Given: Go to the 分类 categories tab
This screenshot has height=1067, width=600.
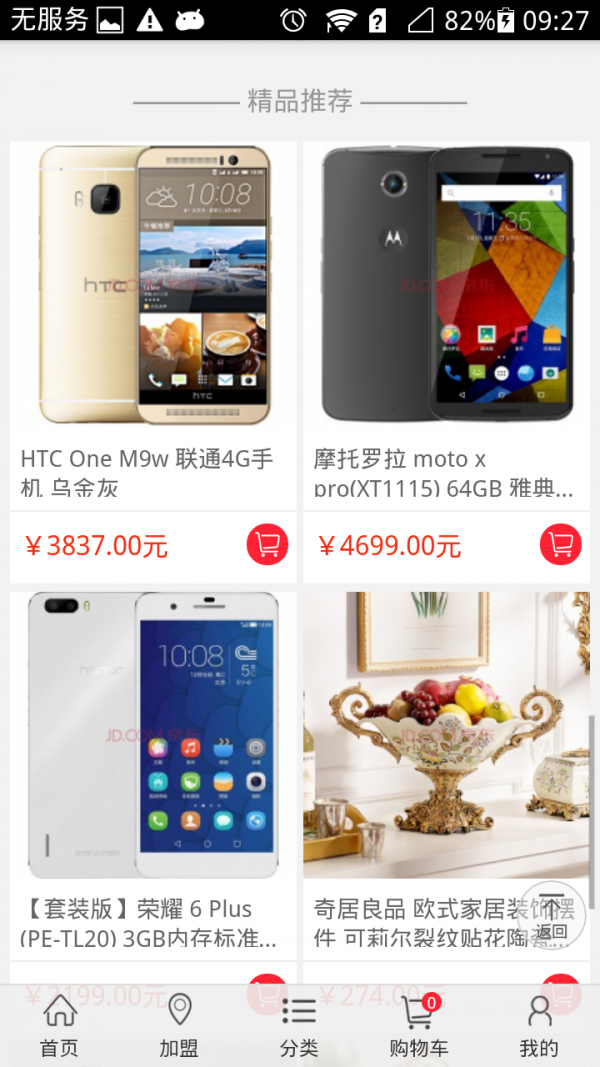Looking at the screenshot, I should click(299, 1026).
